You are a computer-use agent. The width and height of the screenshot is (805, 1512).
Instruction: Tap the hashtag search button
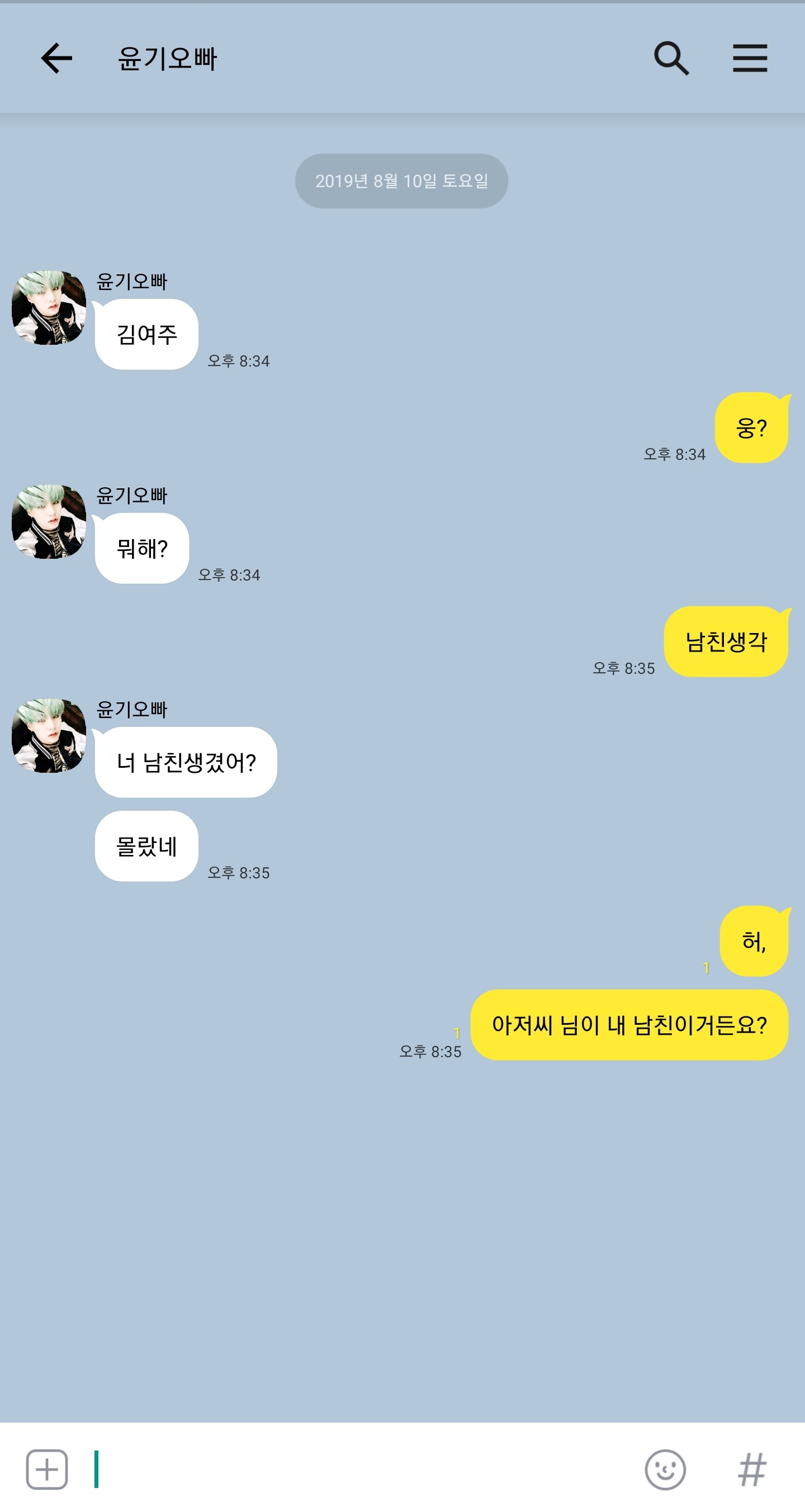[x=752, y=1469]
